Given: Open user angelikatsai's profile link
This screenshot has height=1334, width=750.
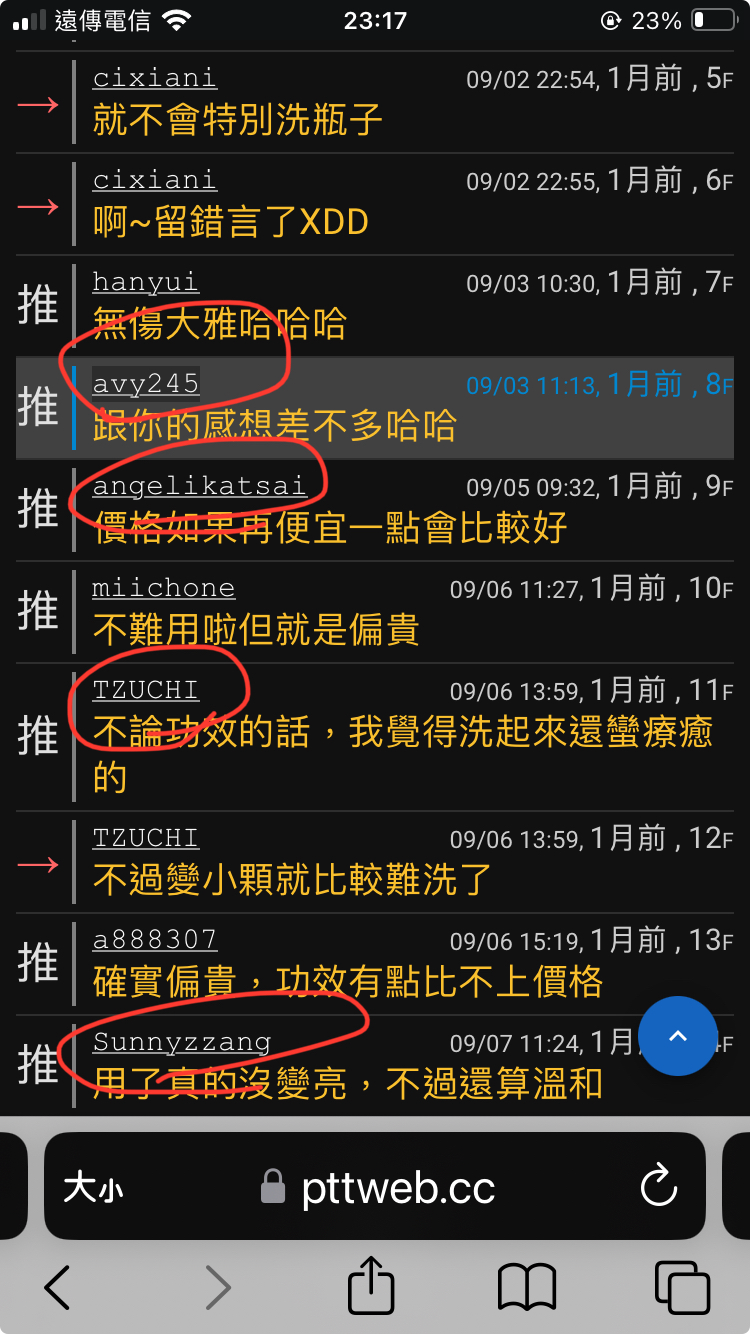Looking at the screenshot, I should [x=199, y=486].
